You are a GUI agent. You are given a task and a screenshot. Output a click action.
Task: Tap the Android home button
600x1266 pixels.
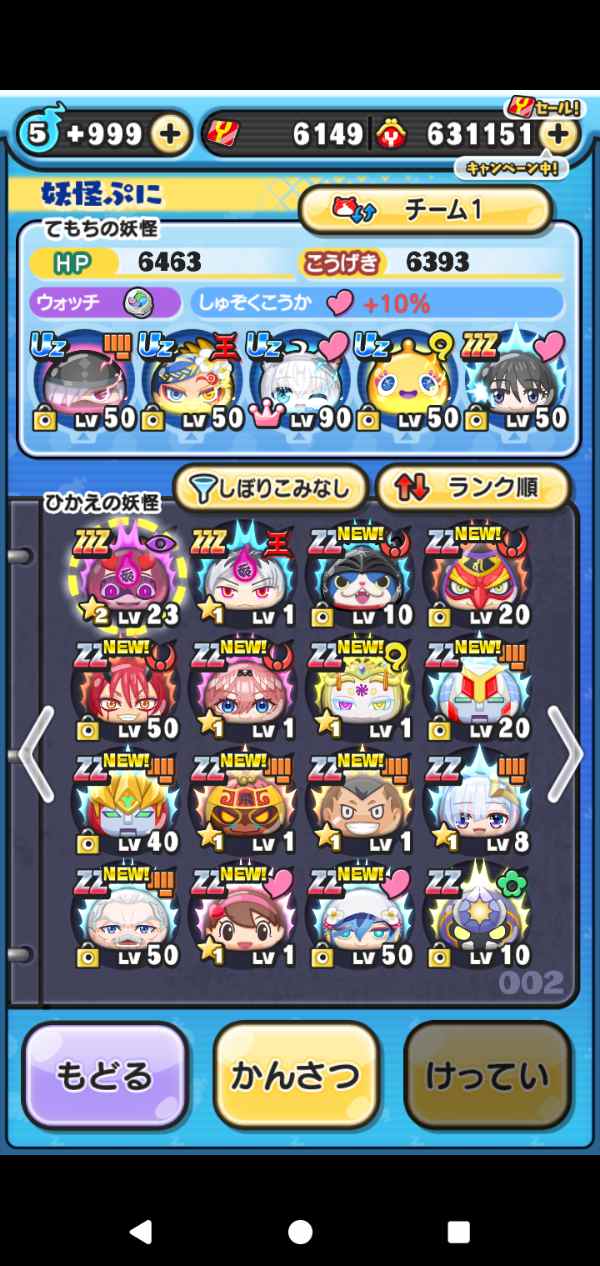click(300, 1230)
